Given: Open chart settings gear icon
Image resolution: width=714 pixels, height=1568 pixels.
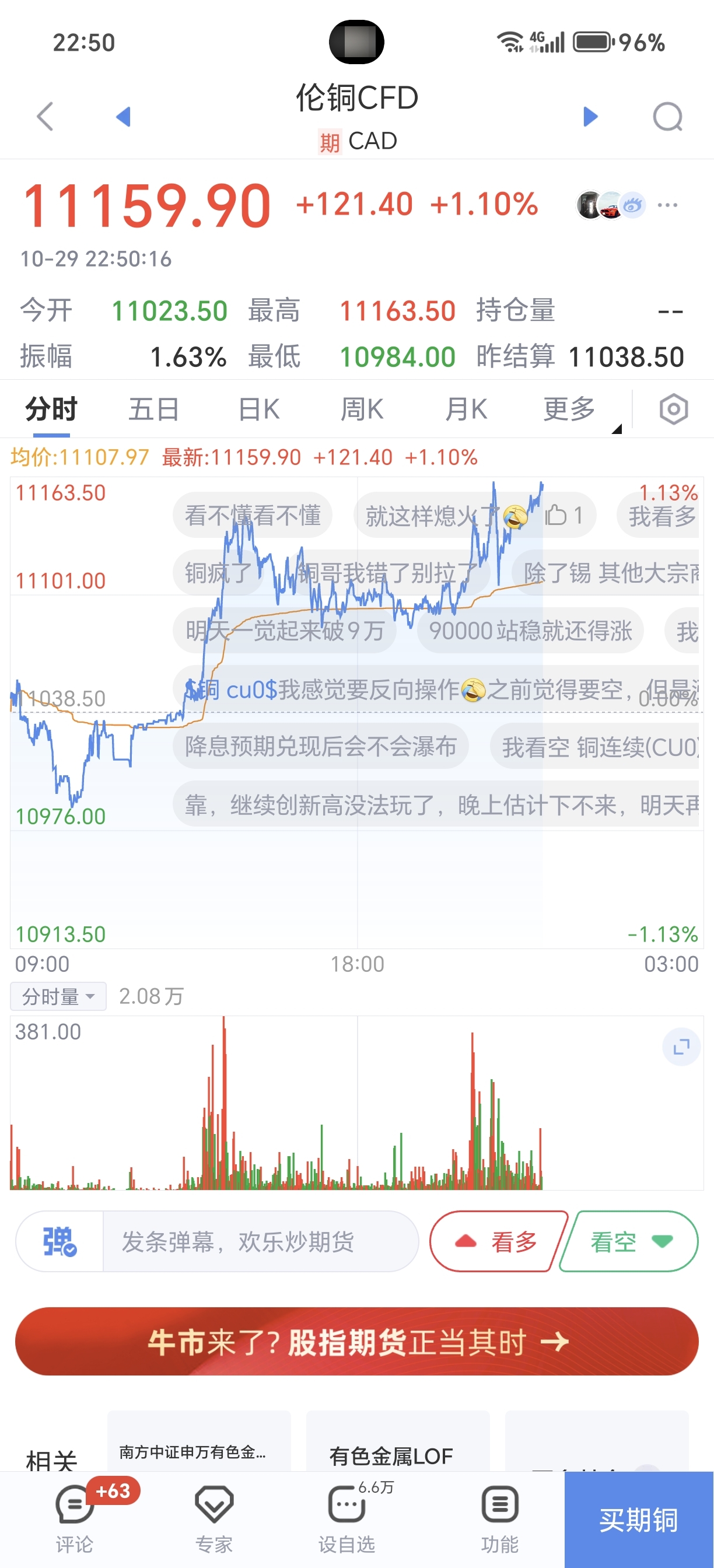Looking at the screenshot, I should point(673,409).
